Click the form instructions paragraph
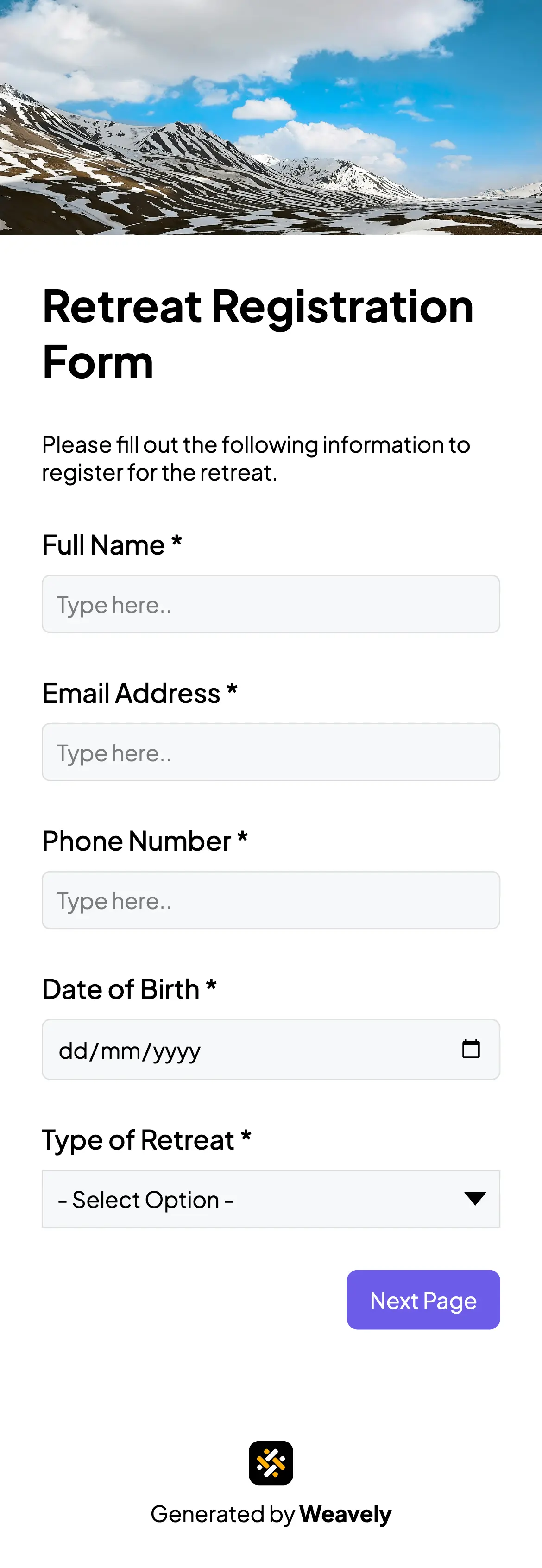542x1568 pixels. pos(256,458)
